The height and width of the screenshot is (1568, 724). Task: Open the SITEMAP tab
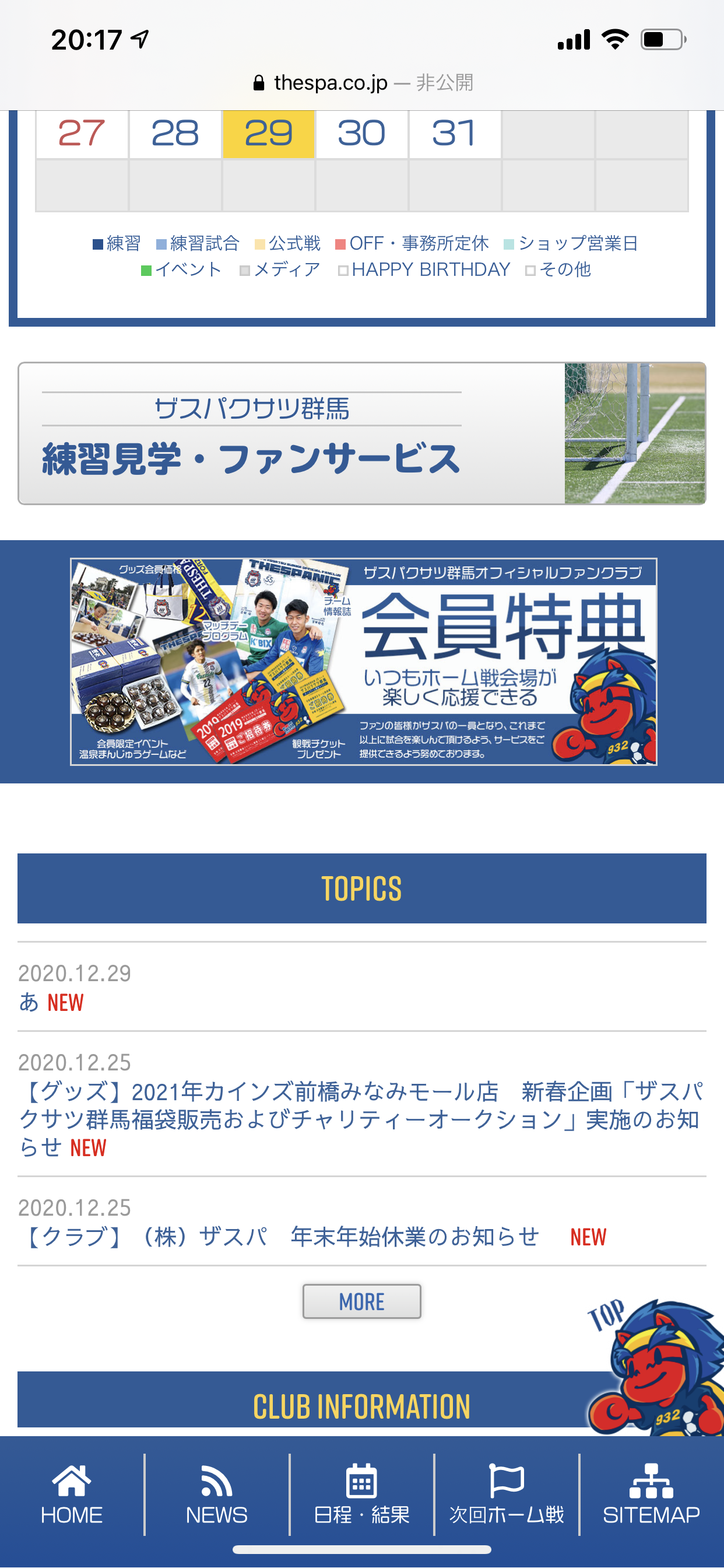(652, 1494)
